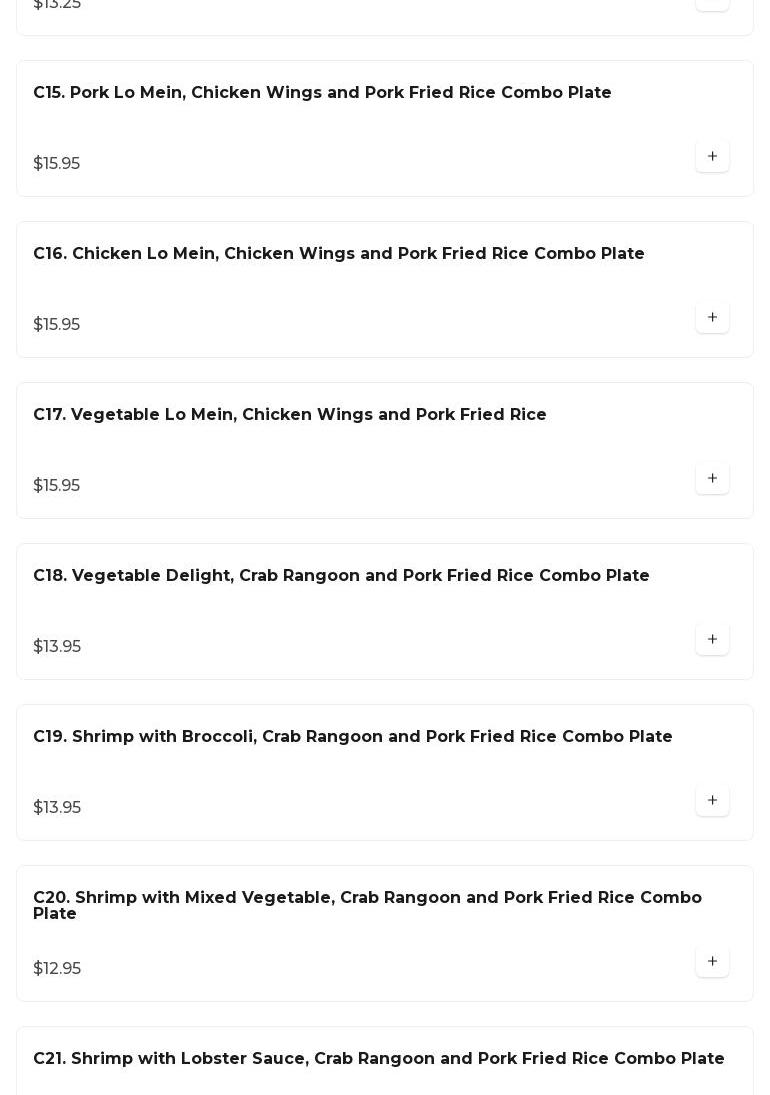Viewport: 770px width, 1095px height.
Task: Add C18 Vegetable Delight combo to cart
Action: [712, 640]
